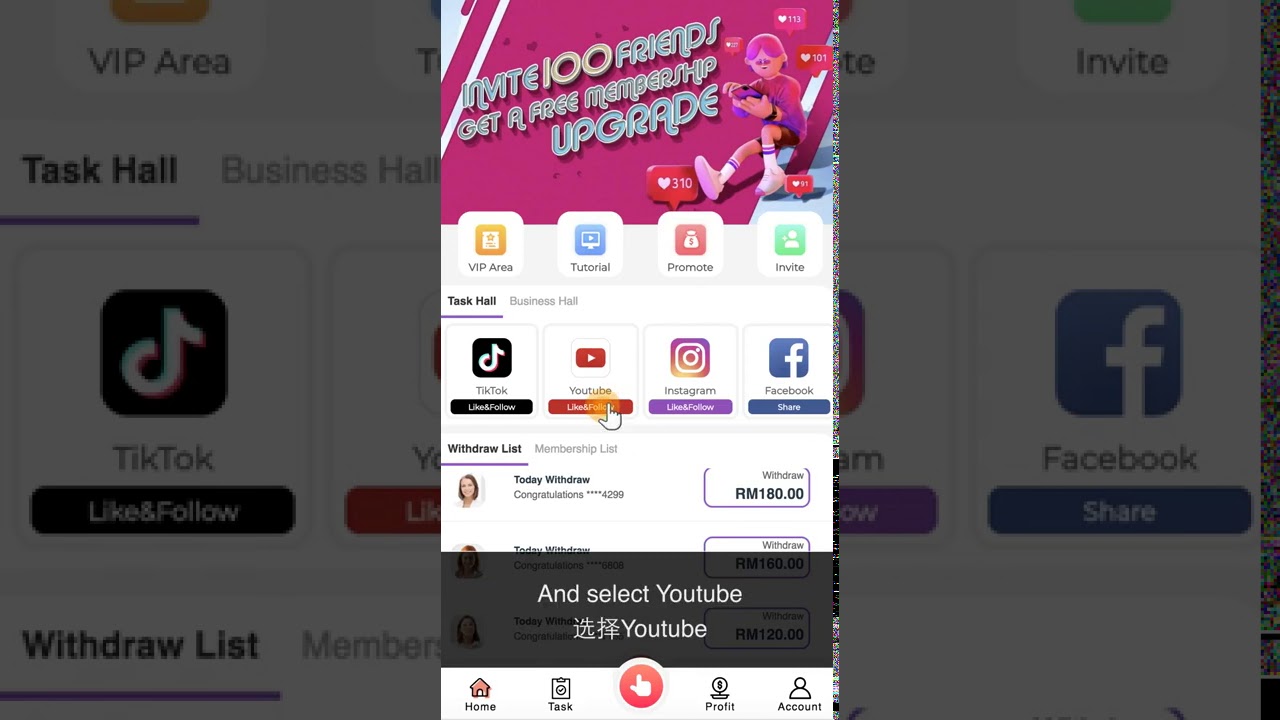
Task: Open the VIP Area shortcut
Action: (490, 245)
